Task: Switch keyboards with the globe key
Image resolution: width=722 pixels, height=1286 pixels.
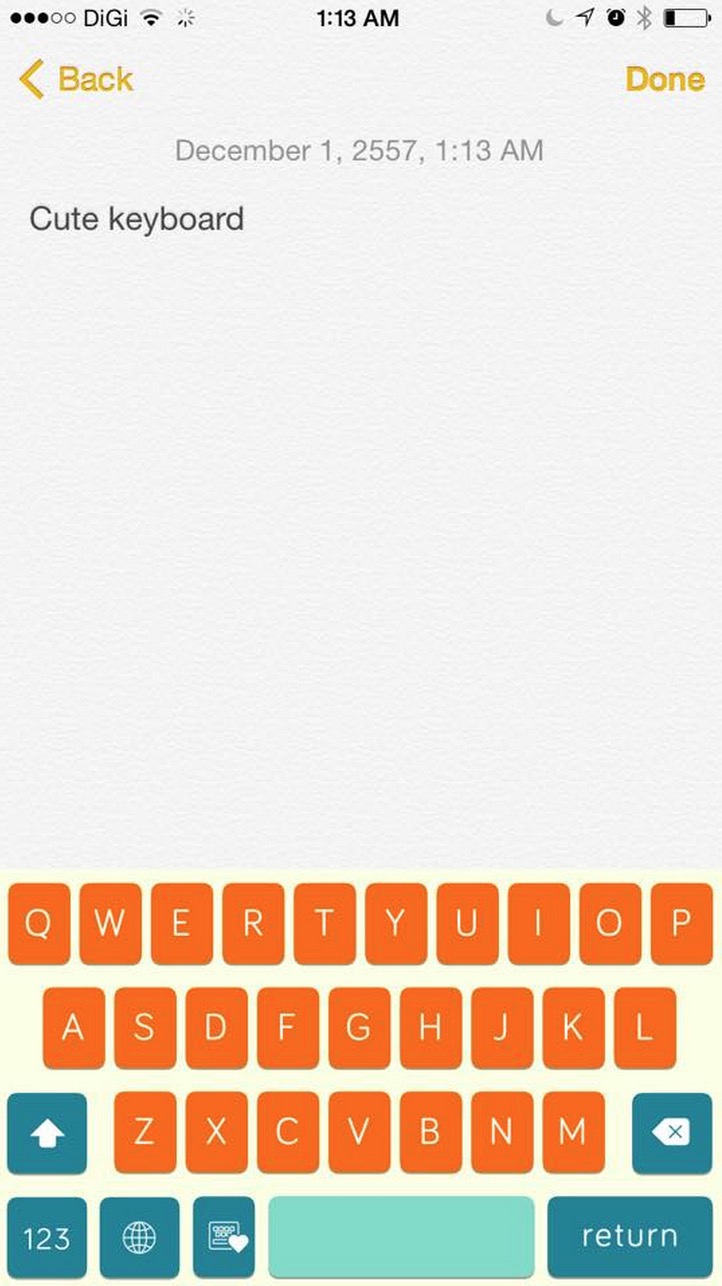Action: [139, 1238]
